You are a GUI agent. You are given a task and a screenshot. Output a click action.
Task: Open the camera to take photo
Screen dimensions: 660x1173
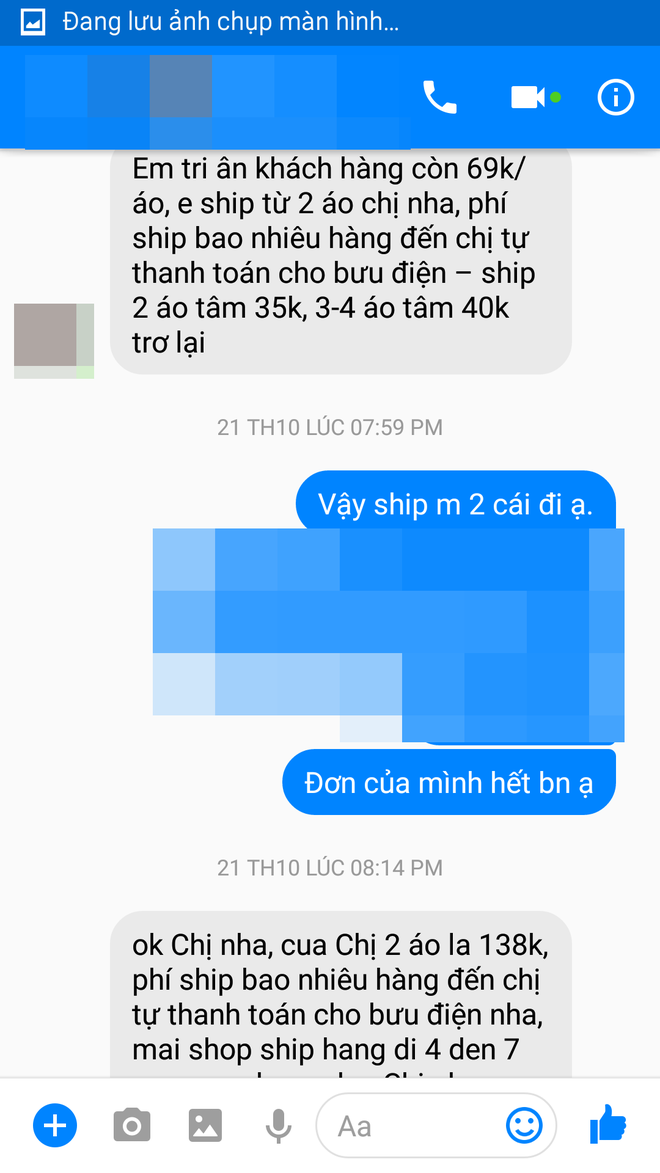tap(132, 1124)
